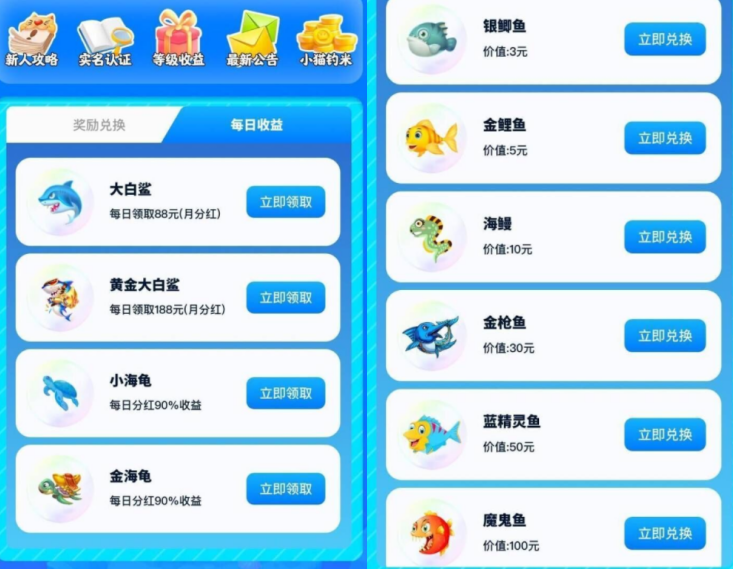Image resolution: width=733 pixels, height=569 pixels.
Task: Claim the 金海龟 daily dividend
Action: click(285, 488)
